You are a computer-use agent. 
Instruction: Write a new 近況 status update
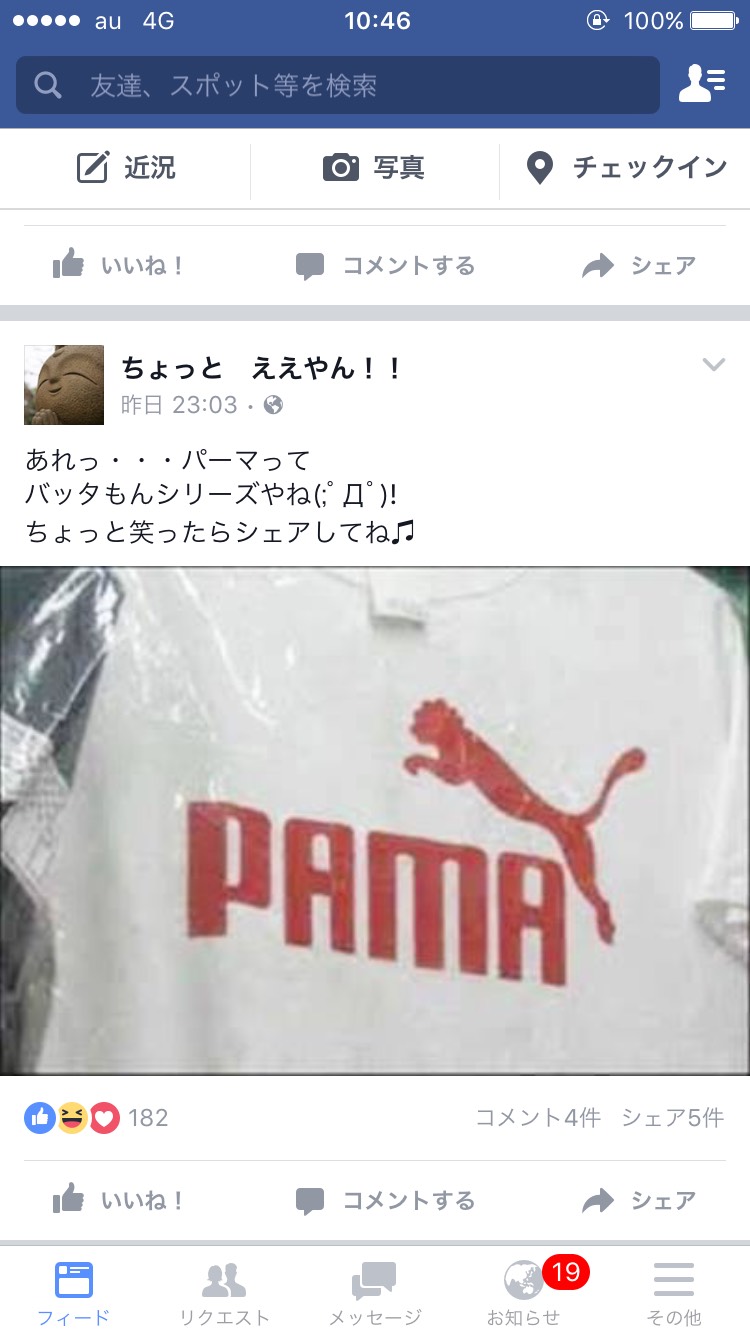[126, 168]
